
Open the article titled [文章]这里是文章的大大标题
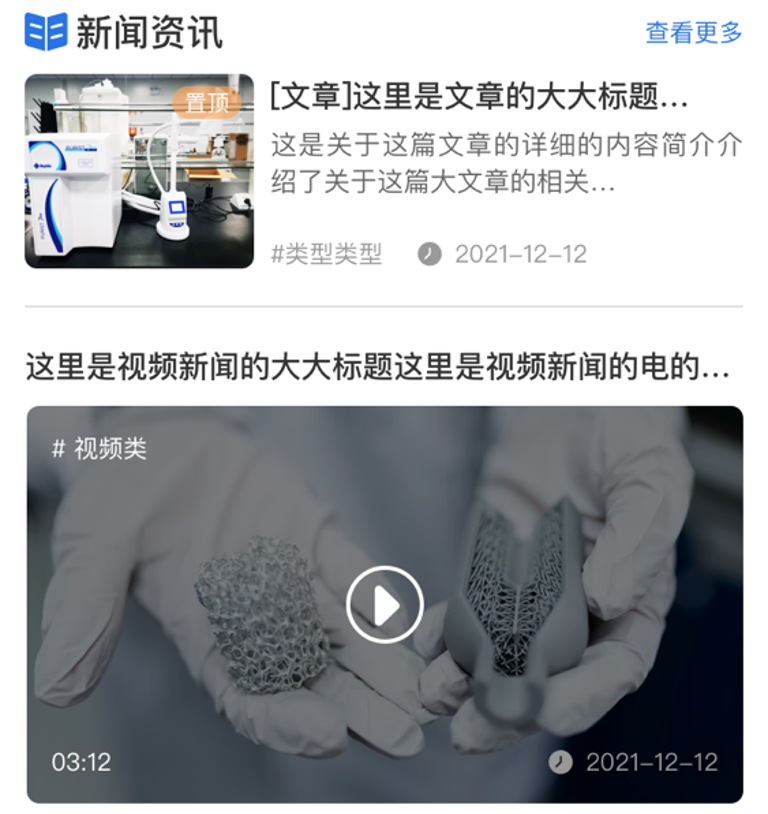[479, 97]
